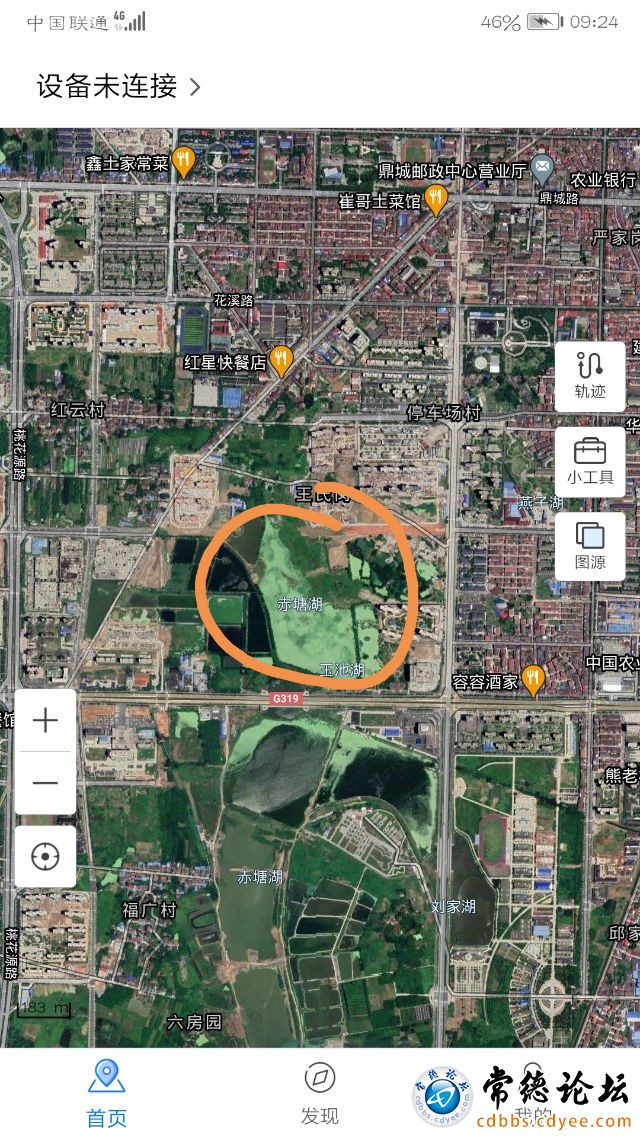Choose the map source via 图源
The width and height of the screenshot is (640, 1137).
point(590,546)
